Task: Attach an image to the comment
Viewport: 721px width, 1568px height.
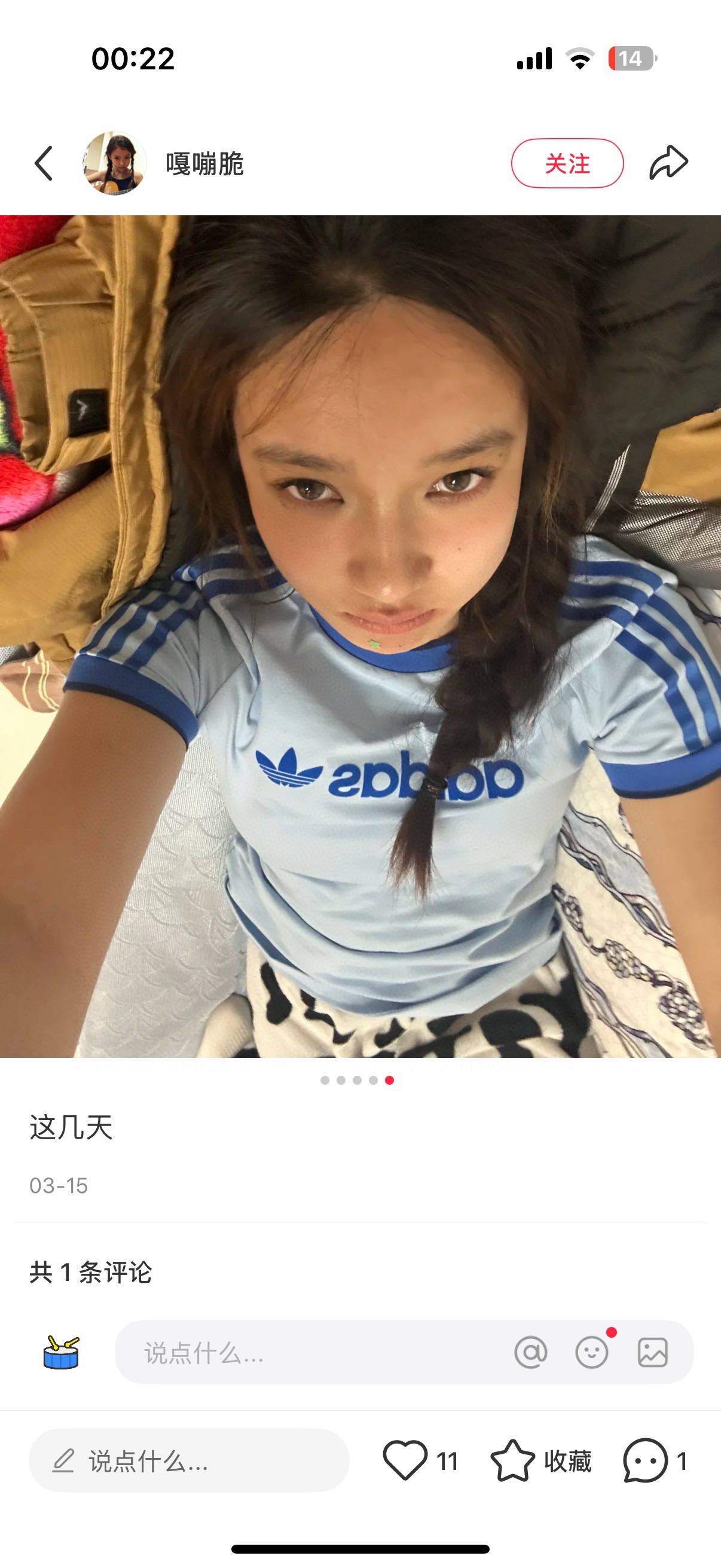Action: coord(652,1353)
